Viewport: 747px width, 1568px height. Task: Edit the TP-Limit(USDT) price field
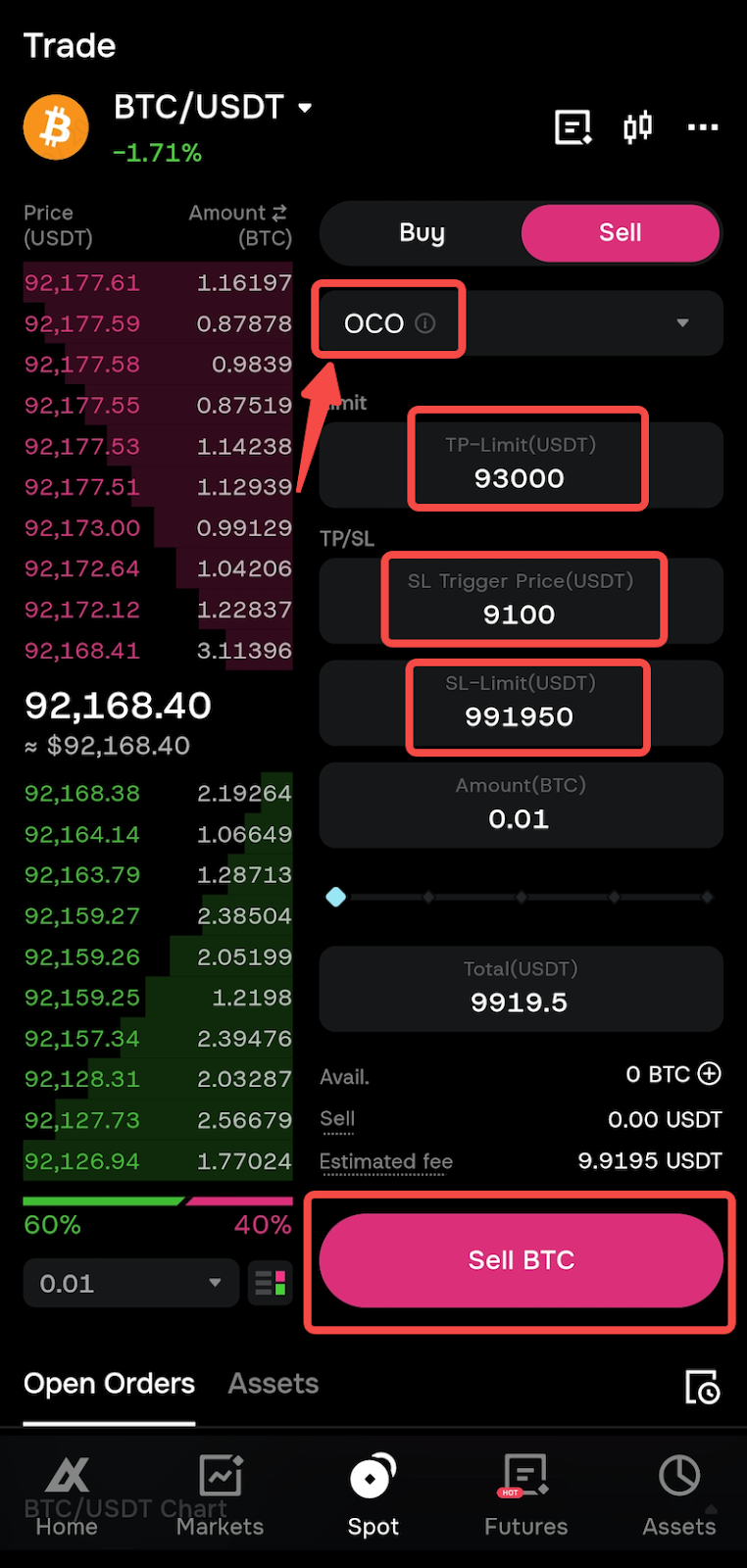(x=522, y=465)
